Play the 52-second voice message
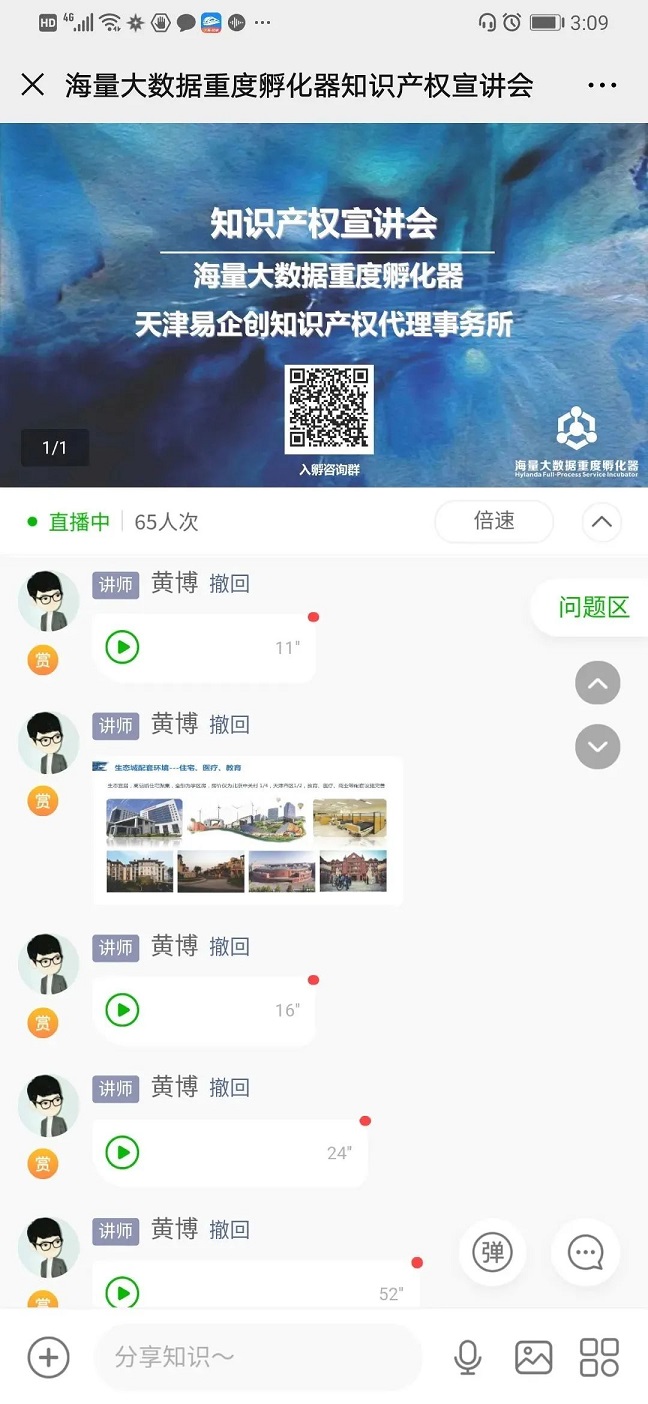This screenshot has width=648, height=1404. (x=123, y=1293)
